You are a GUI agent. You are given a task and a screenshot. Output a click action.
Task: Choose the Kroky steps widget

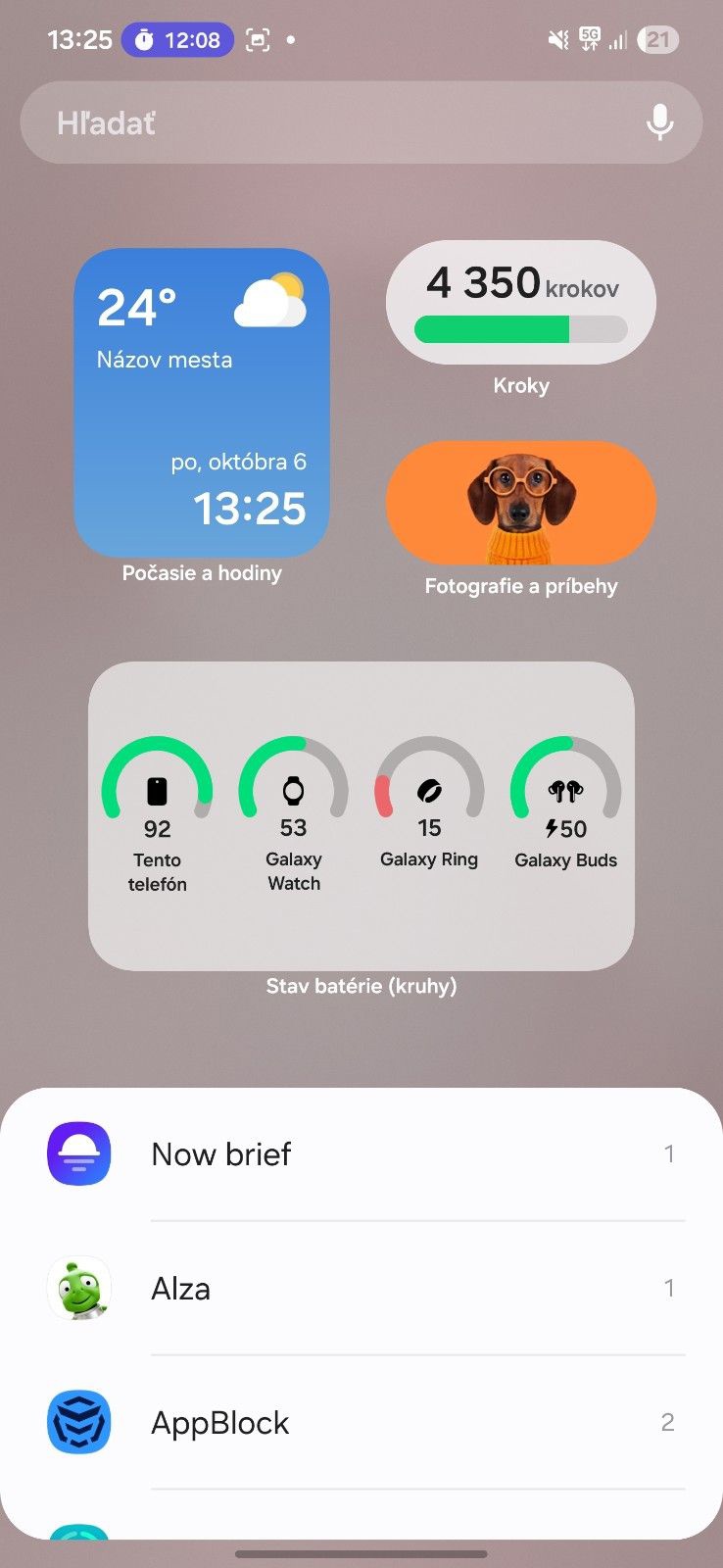[520, 302]
